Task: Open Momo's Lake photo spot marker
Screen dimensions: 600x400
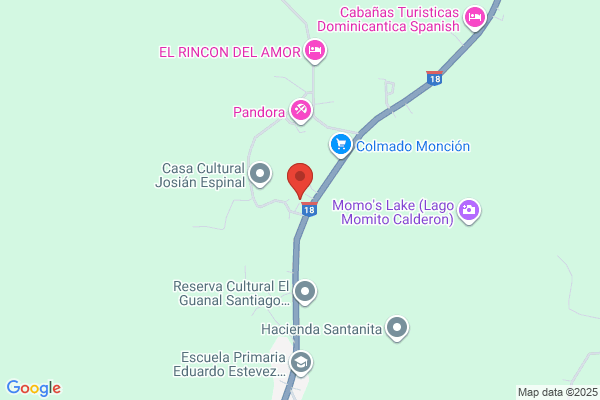Action: pos(470,210)
